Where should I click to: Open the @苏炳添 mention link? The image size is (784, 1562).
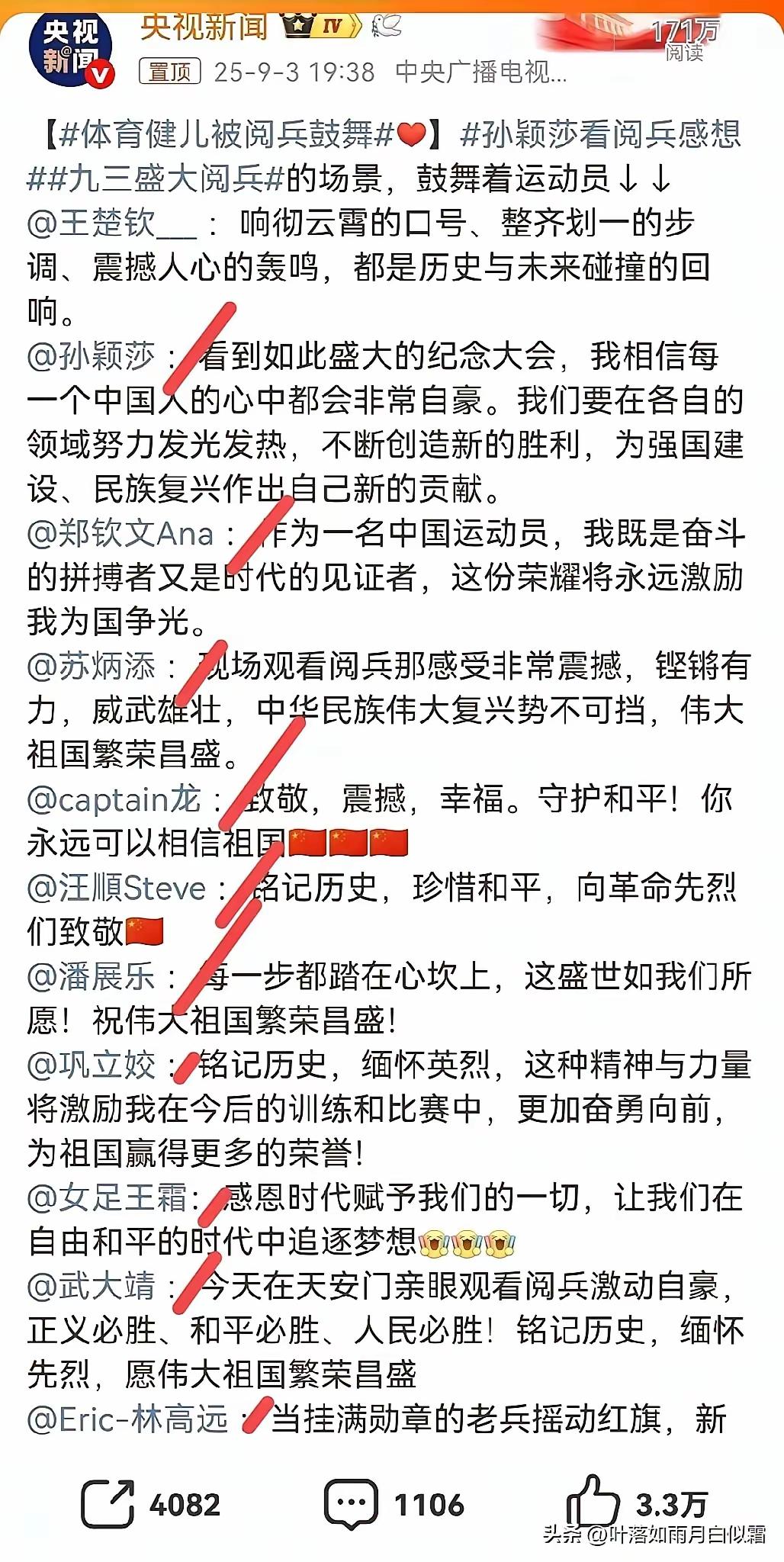[x=92, y=667]
